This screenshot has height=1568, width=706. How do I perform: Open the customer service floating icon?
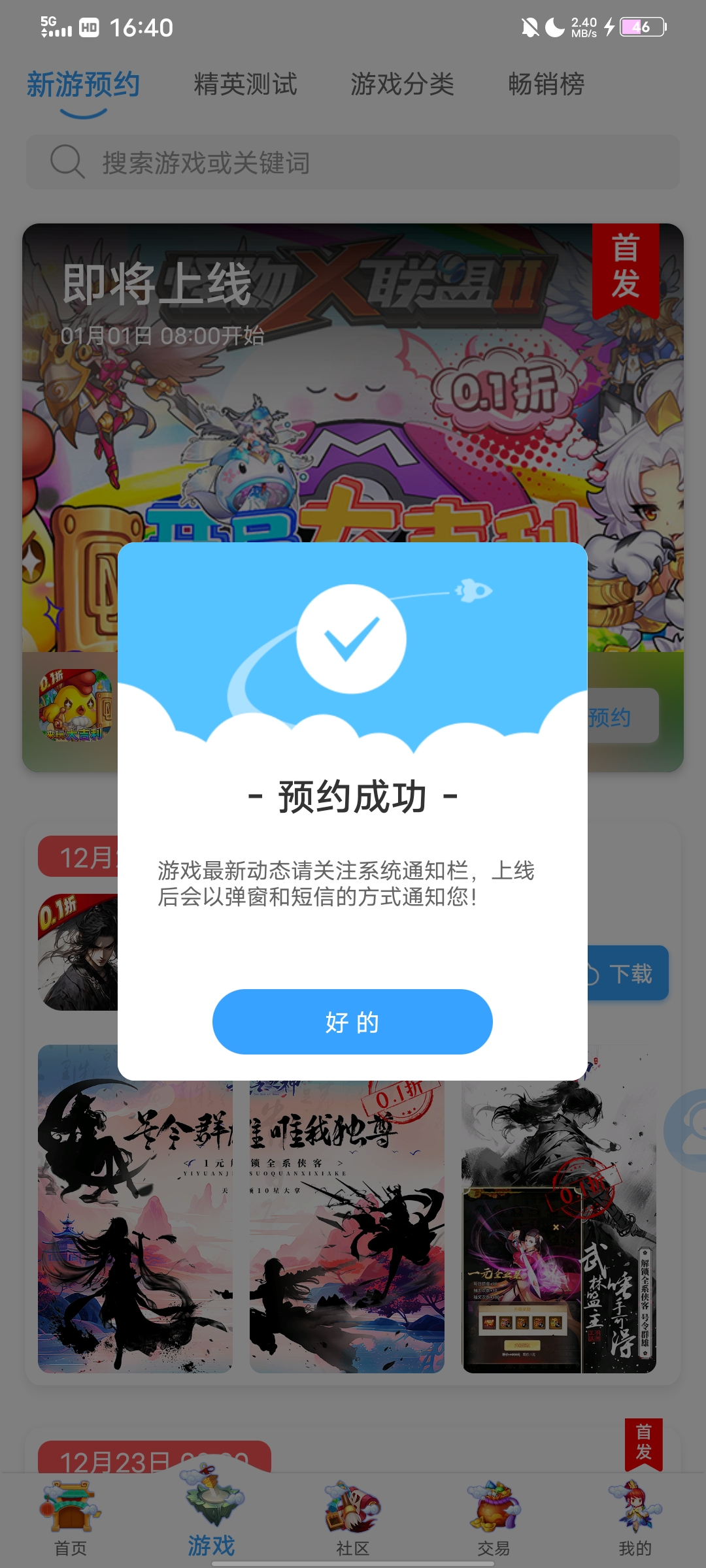point(686,1130)
